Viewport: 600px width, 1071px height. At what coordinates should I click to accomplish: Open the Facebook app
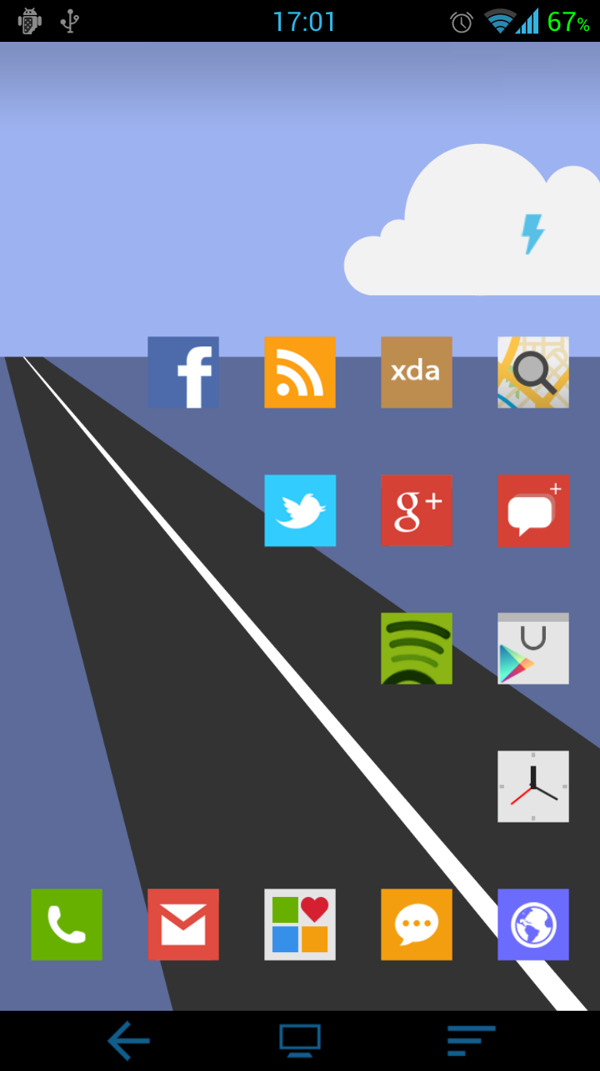point(183,372)
